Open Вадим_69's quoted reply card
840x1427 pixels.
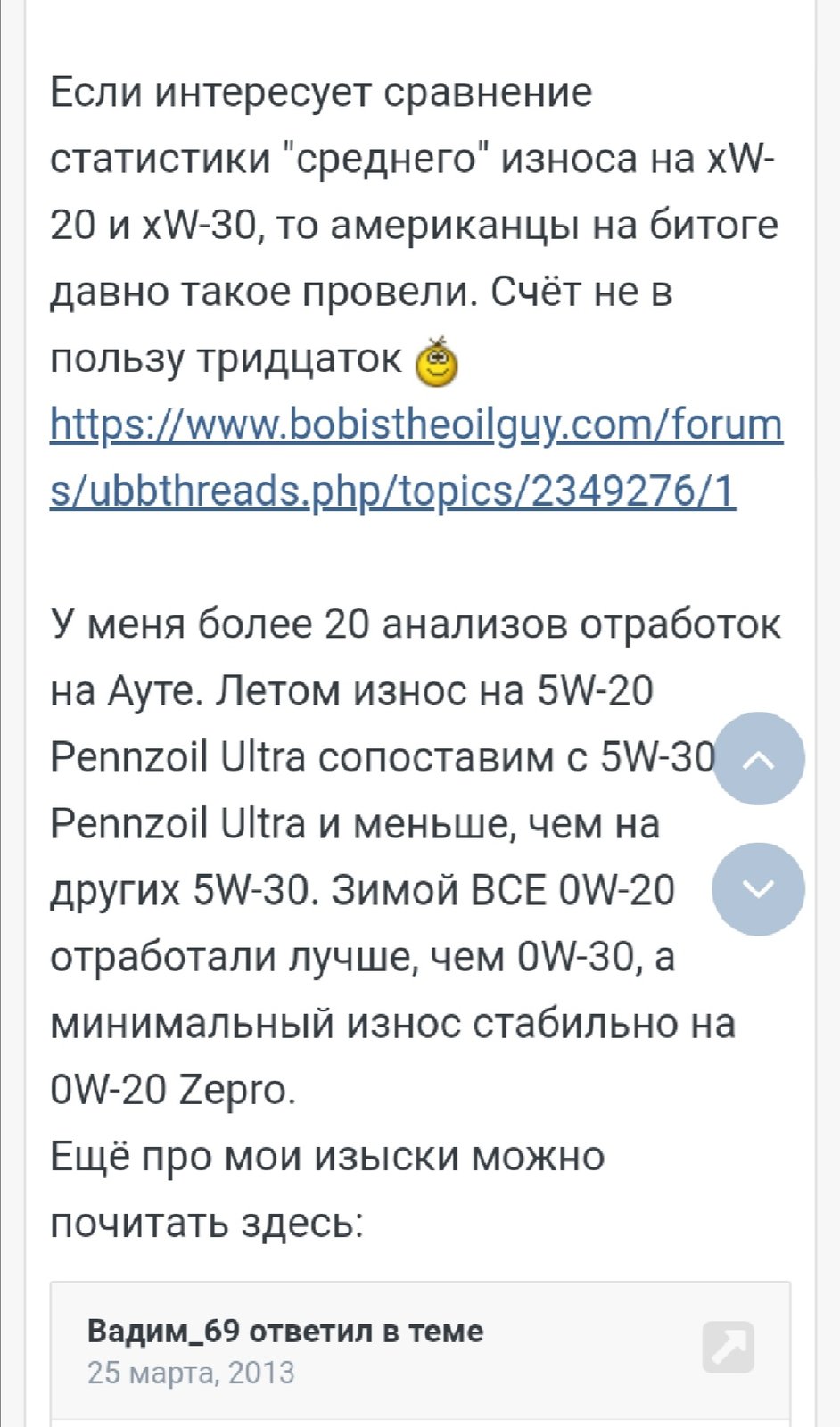[420, 1352]
